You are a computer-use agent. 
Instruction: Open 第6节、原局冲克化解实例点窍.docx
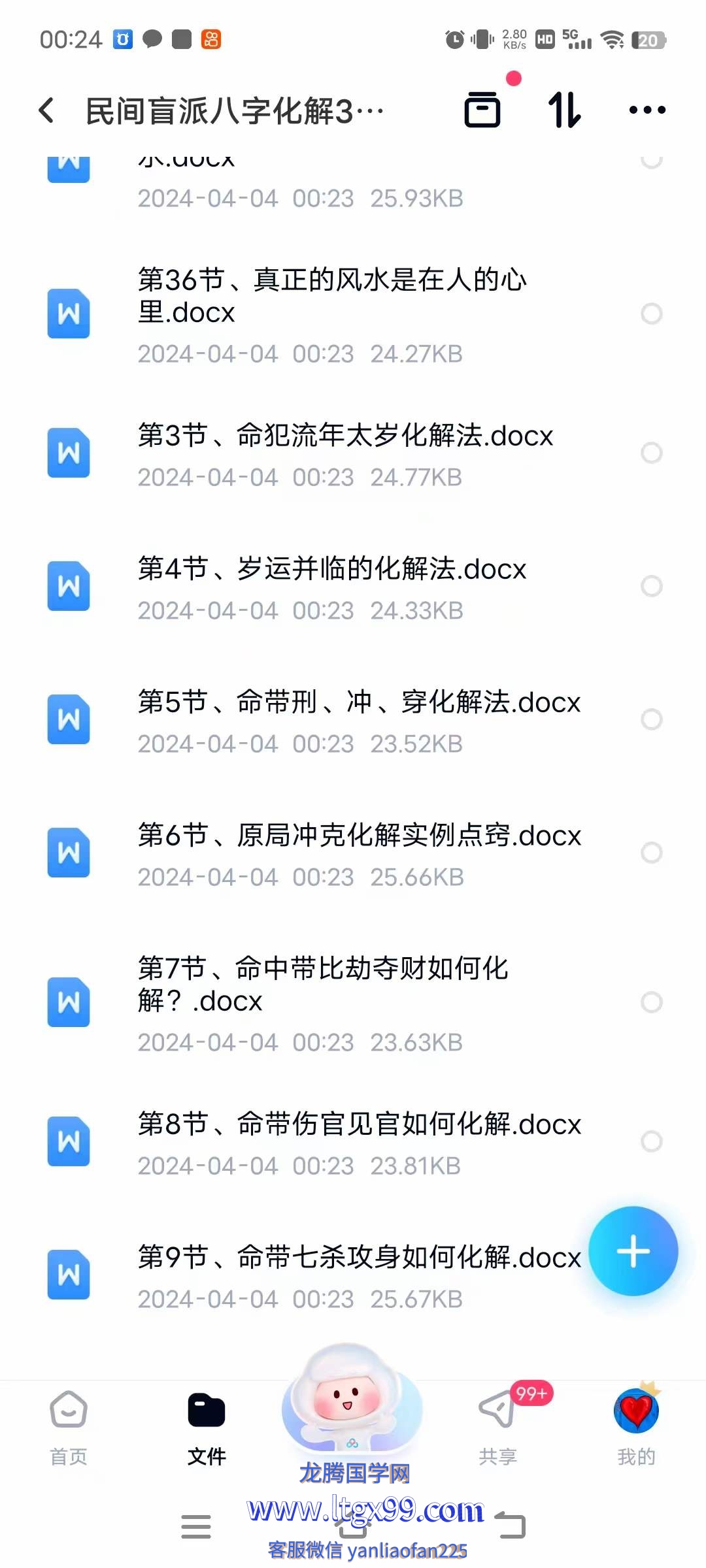(x=359, y=836)
